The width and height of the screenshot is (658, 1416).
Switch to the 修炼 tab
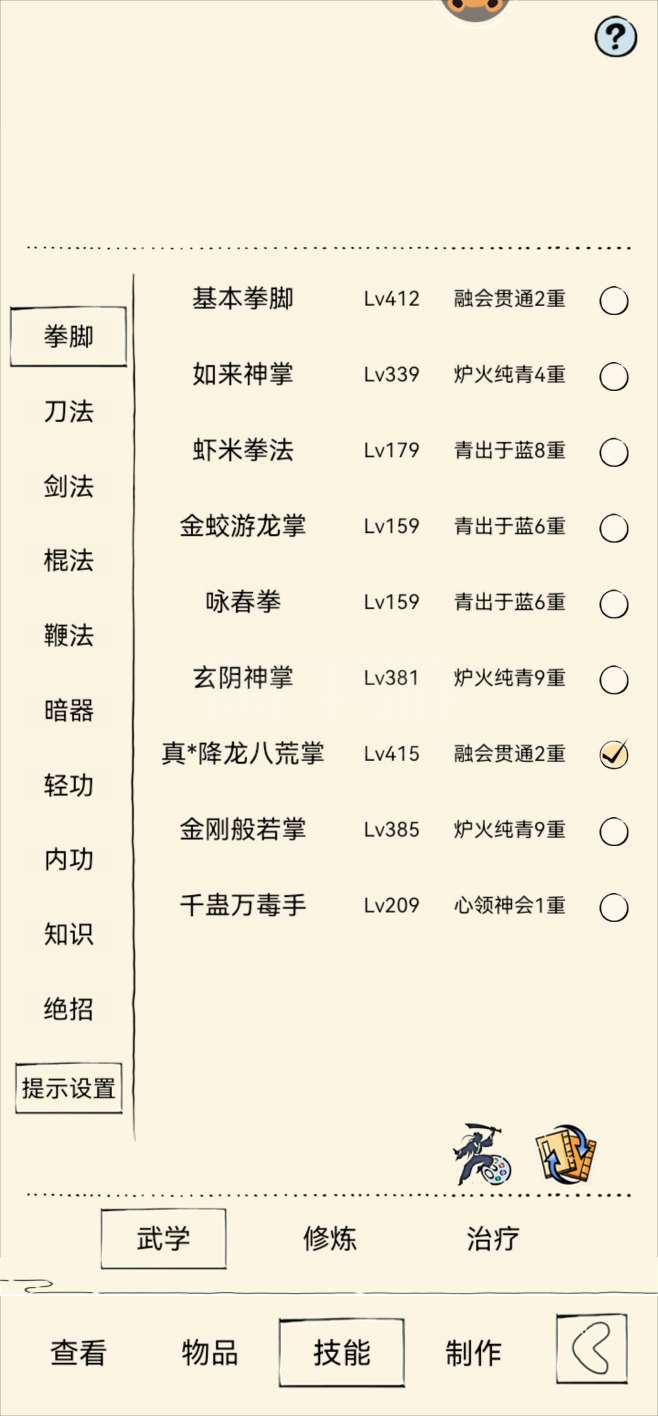click(x=330, y=1239)
